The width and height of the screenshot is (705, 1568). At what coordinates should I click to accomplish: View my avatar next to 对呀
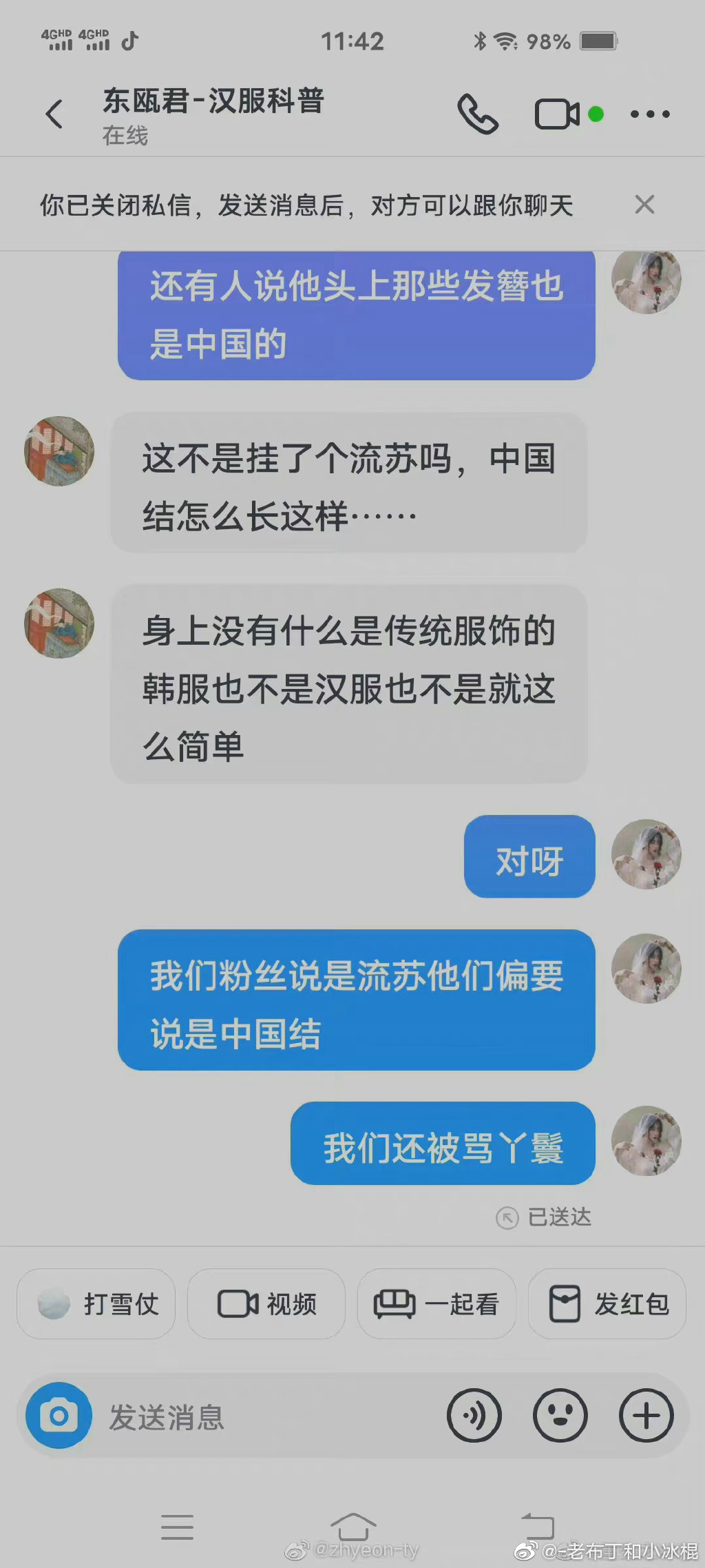646,854
